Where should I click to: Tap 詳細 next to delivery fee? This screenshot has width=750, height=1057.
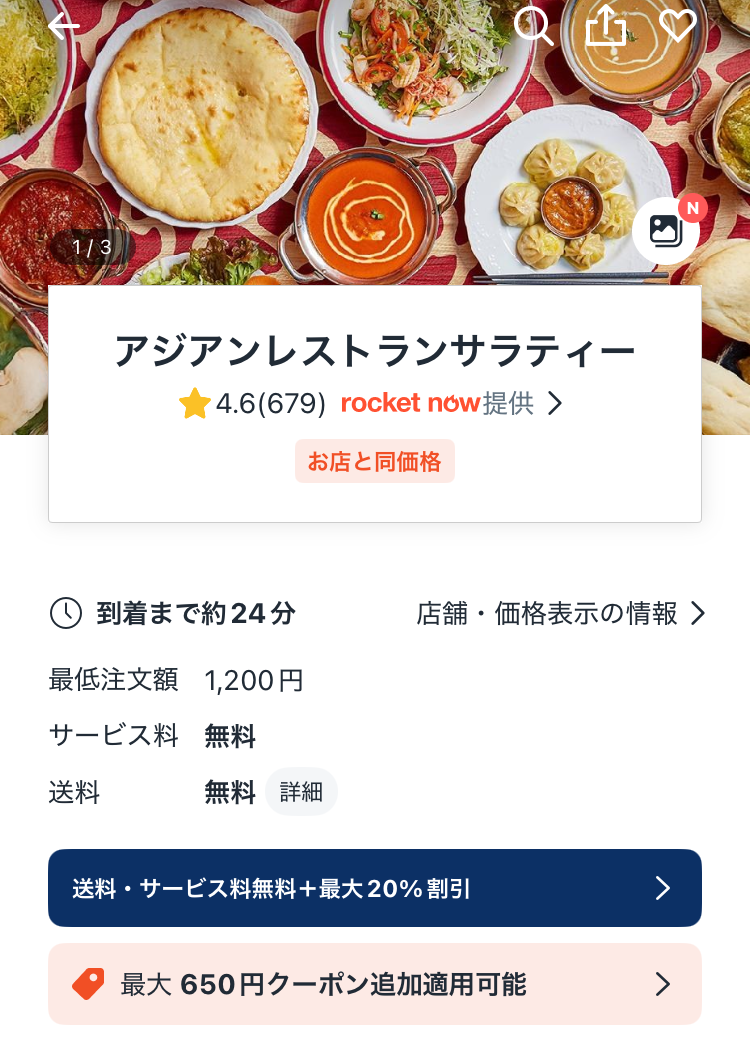pos(301,792)
